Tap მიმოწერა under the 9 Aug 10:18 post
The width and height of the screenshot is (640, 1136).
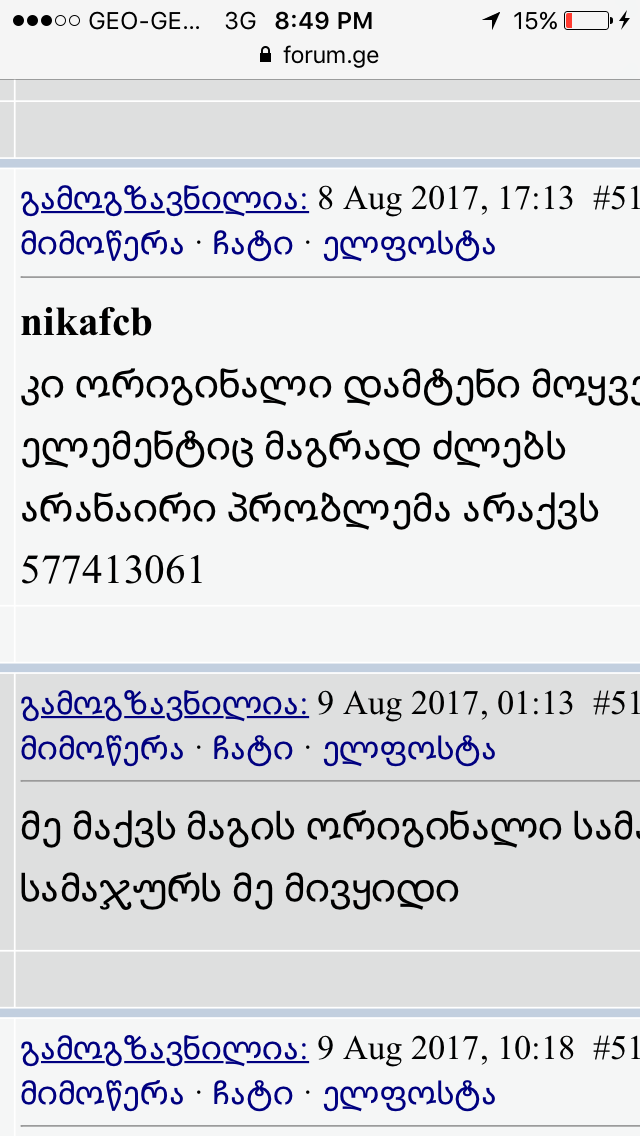(x=101, y=1095)
